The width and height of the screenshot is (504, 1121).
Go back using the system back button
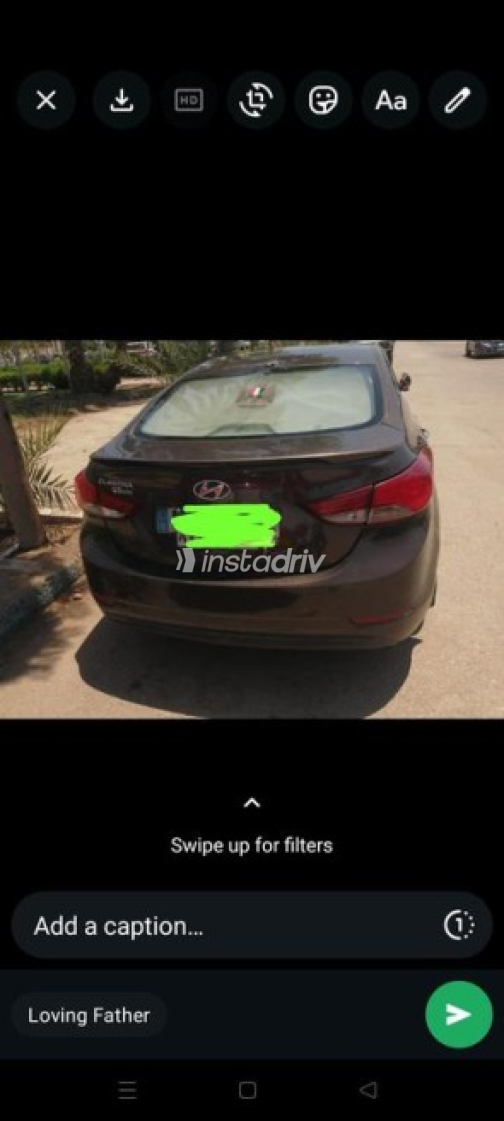click(x=368, y=1090)
